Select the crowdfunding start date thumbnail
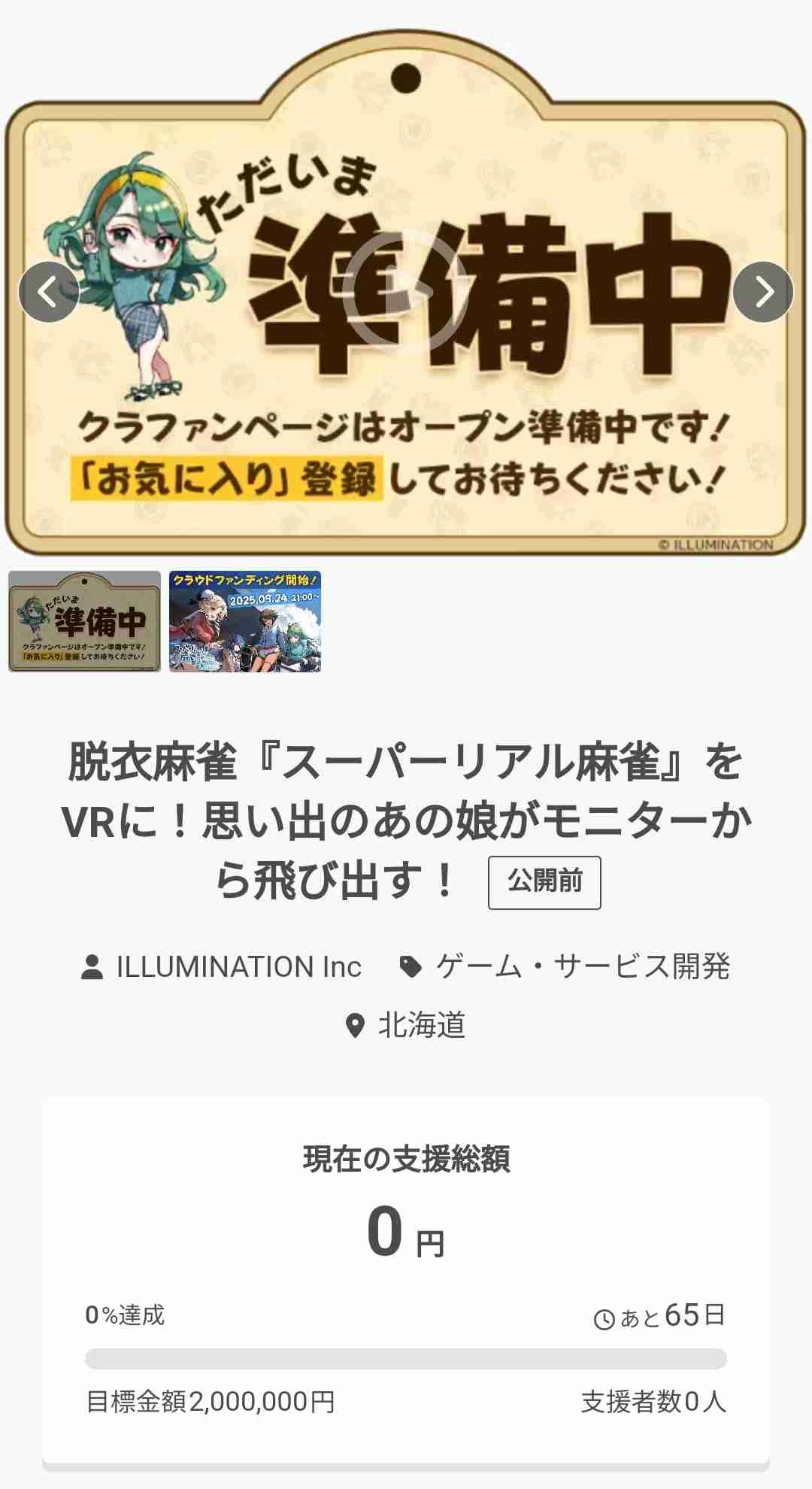The image size is (812, 1489). 245,621
